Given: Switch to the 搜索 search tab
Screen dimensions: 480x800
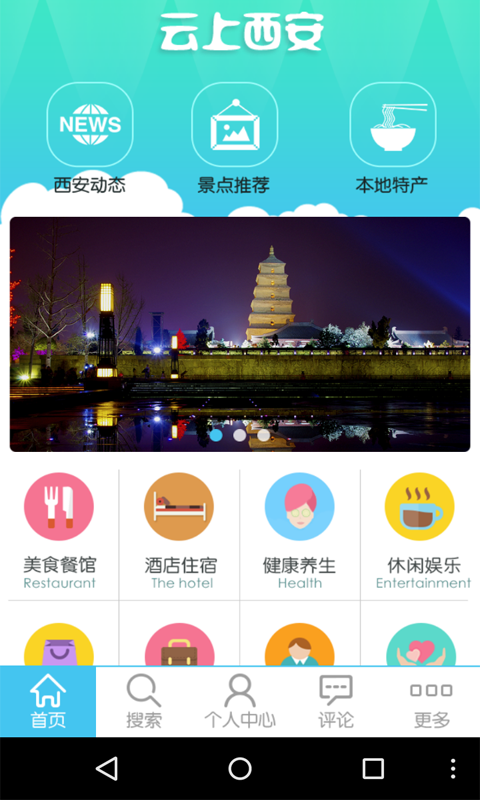Looking at the screenshot, I should [x=144, y=702].
